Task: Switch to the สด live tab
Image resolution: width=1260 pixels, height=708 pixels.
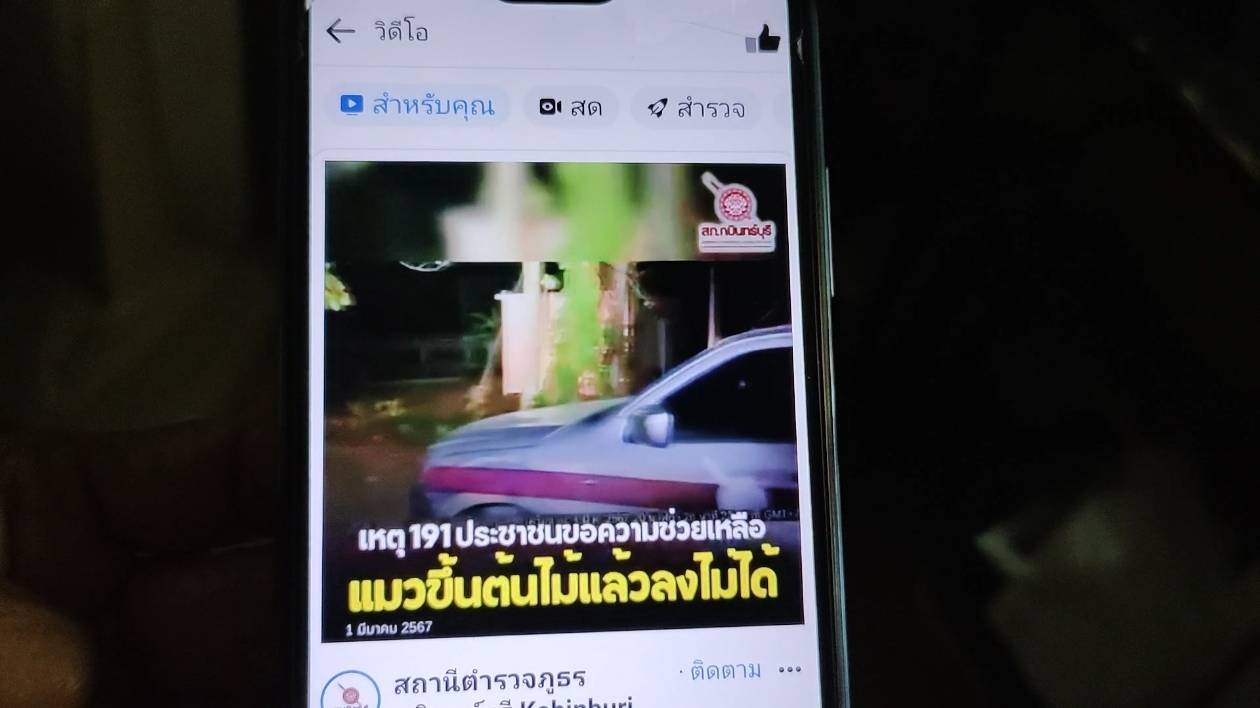Action: point(571,107)
